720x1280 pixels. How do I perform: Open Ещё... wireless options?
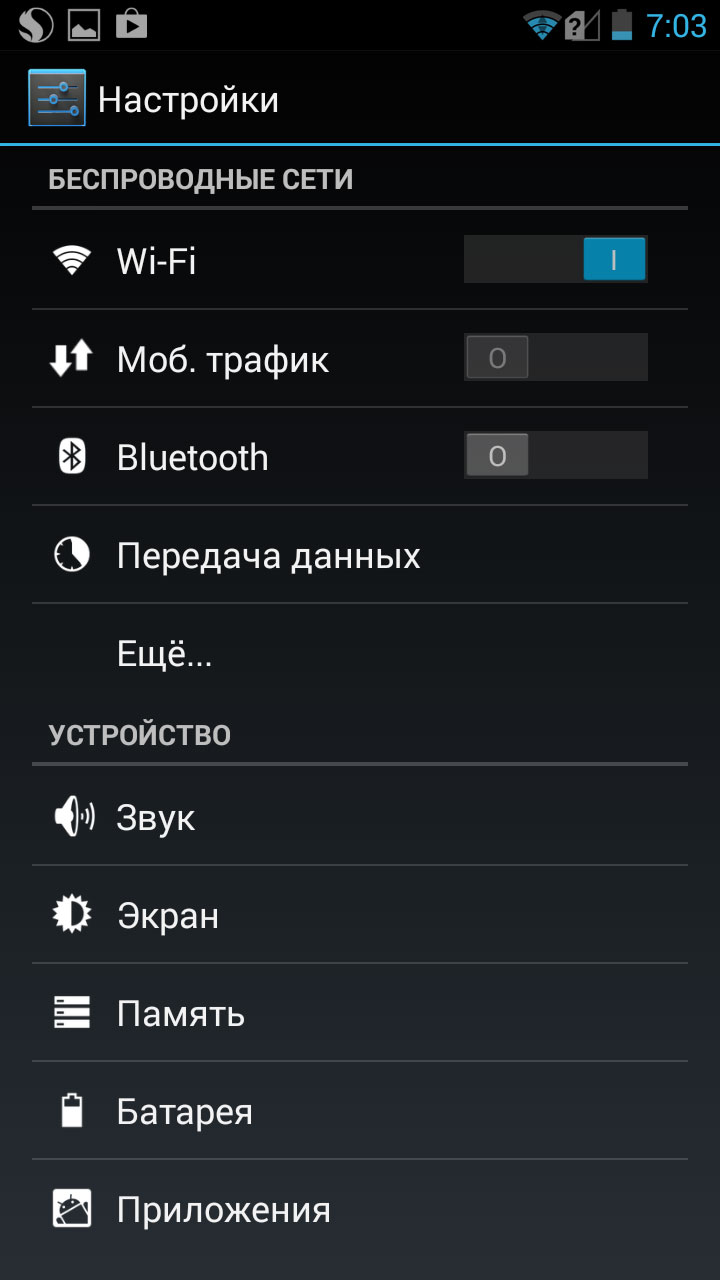click(x=165, y=653)
